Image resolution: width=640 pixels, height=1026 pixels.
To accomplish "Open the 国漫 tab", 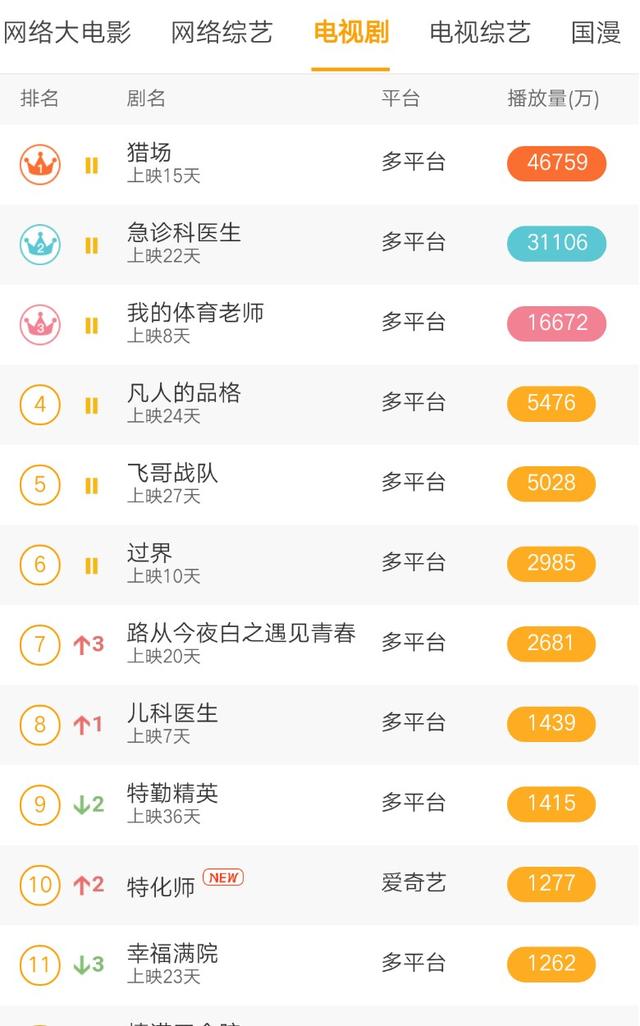I will (596, 32).
